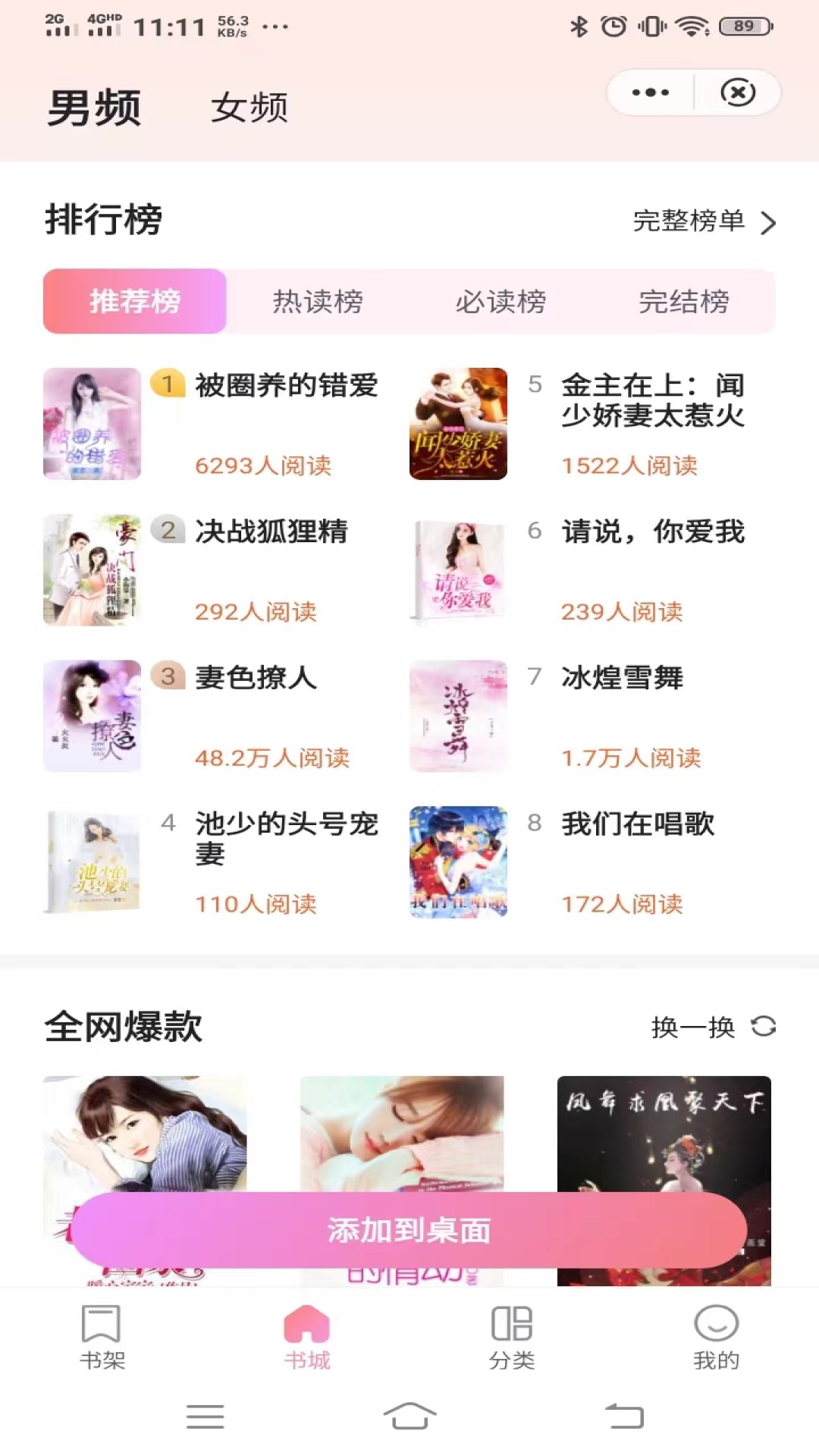
Task: Refresh 全网爆款 with 换一换
Action: 713,1027
